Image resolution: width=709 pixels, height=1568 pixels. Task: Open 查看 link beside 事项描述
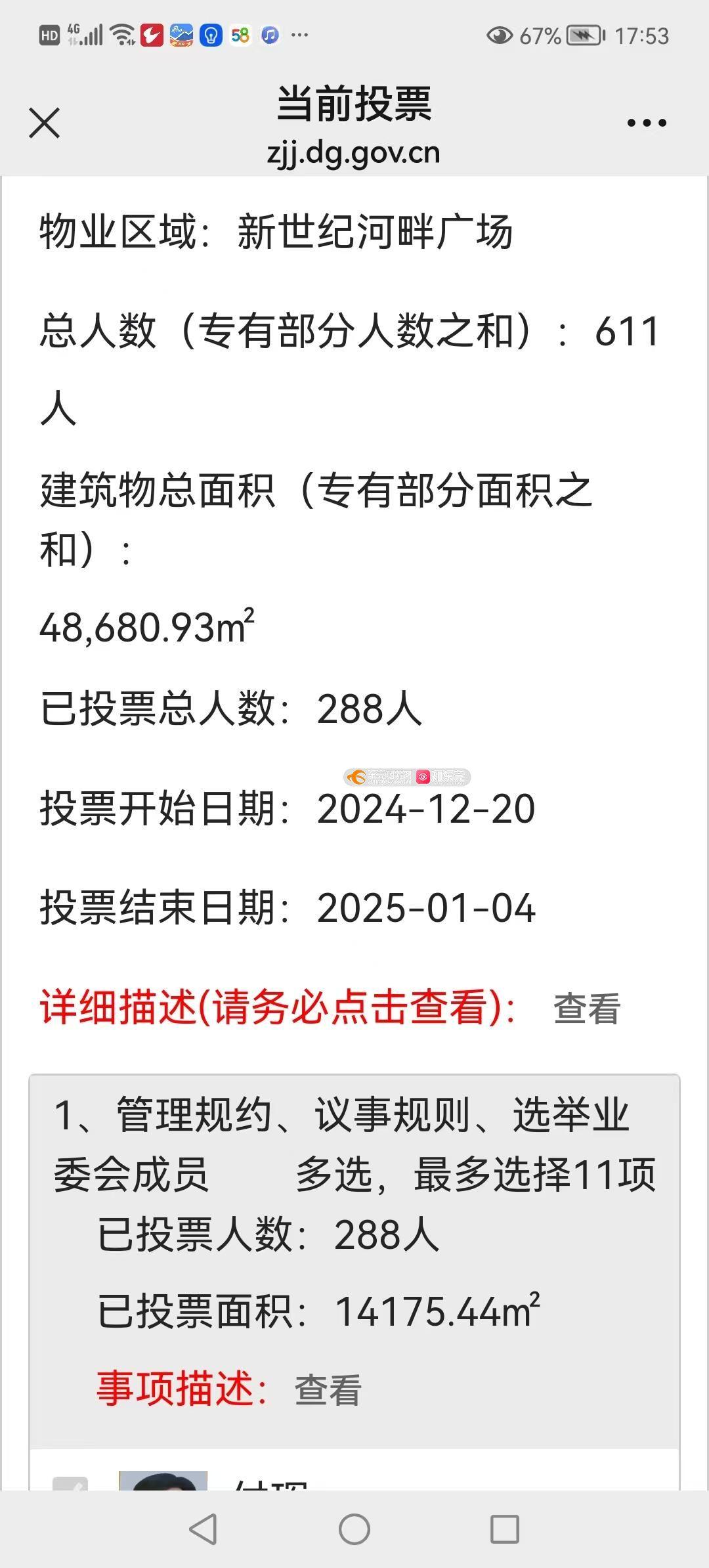click(x=328, y=1390)
